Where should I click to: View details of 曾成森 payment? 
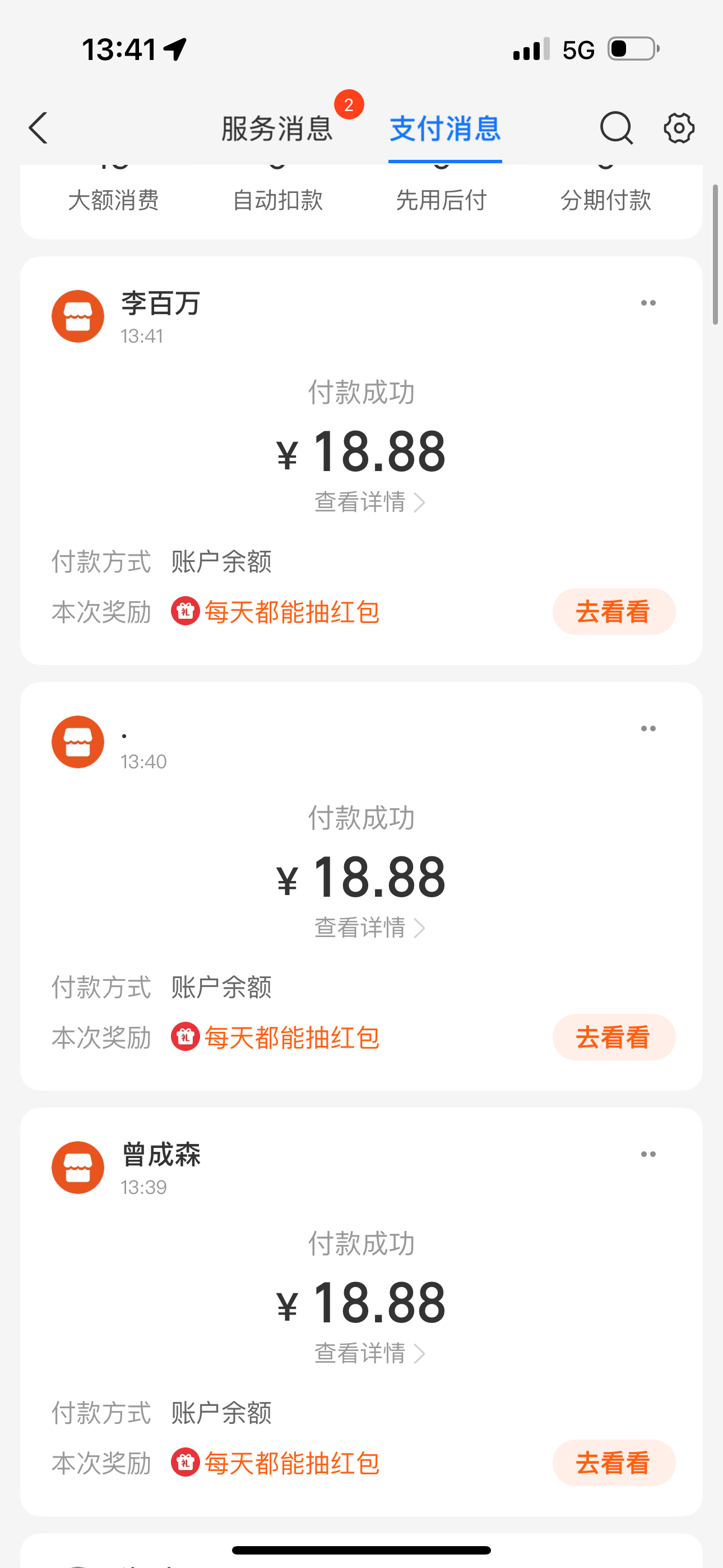[x=369, y=1354]
